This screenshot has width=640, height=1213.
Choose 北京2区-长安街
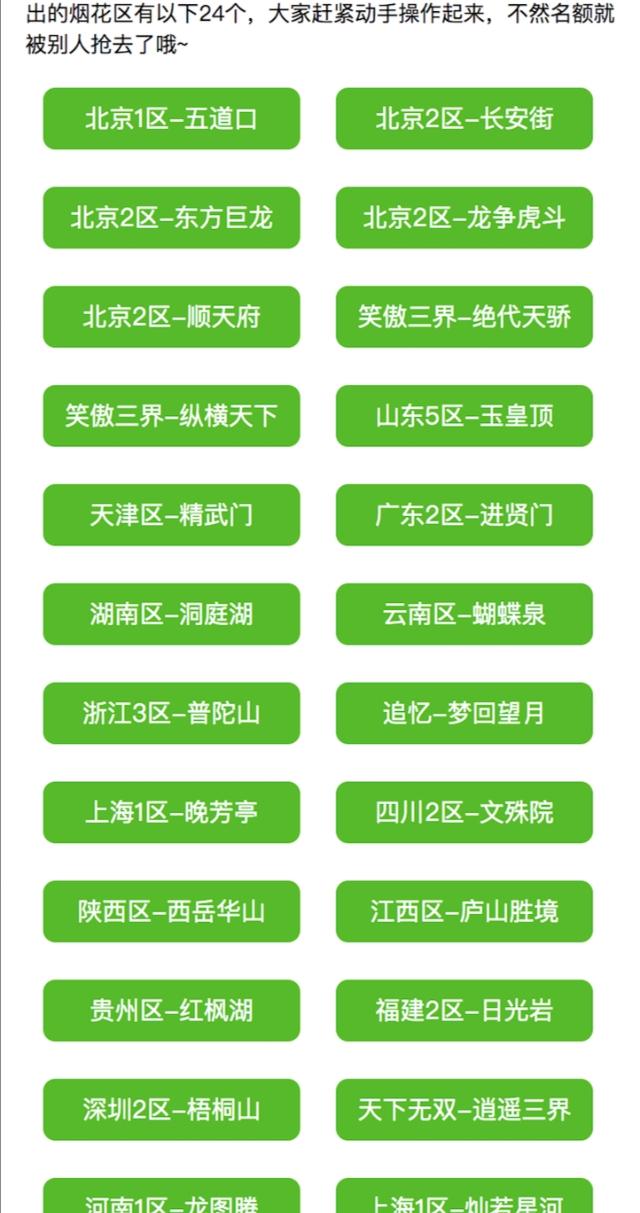[464, 119]
